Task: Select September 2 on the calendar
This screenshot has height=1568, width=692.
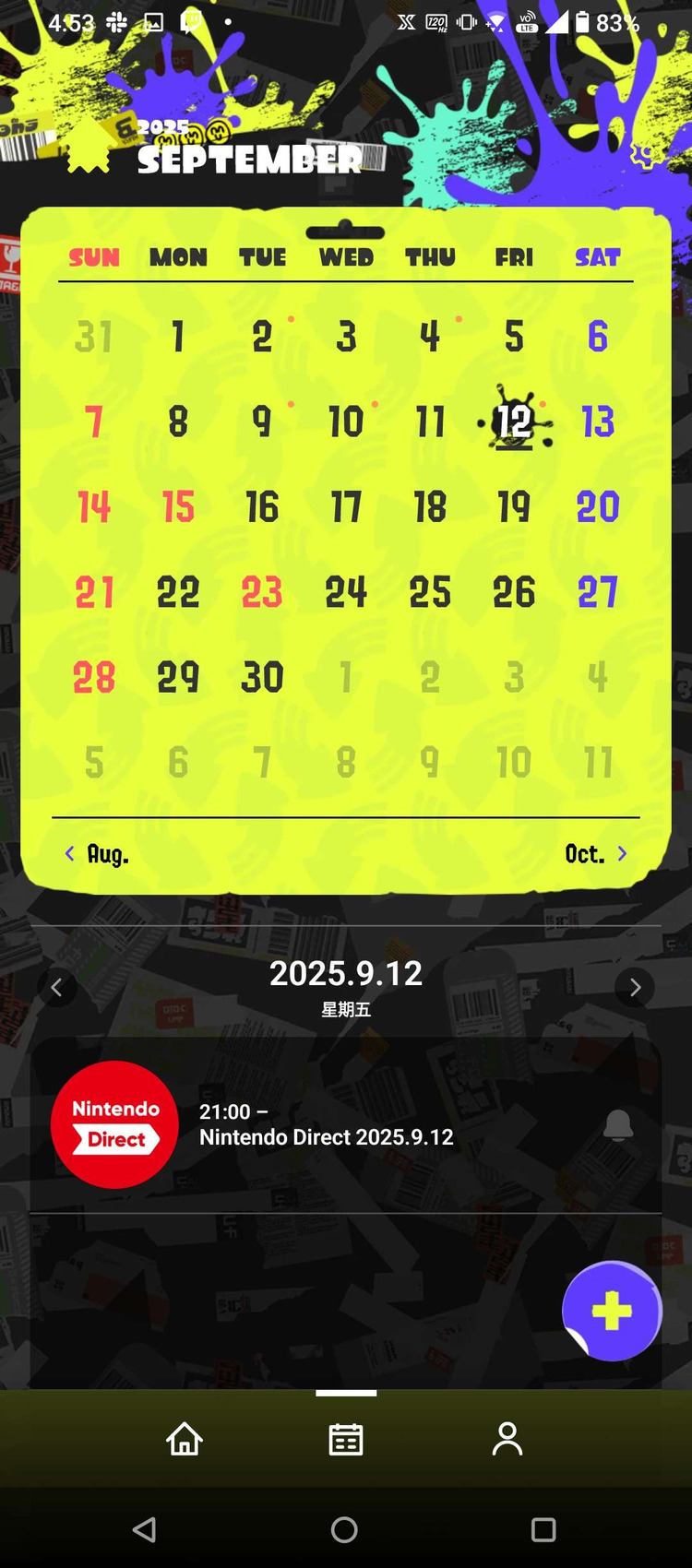Action: [x=262, y=337]
